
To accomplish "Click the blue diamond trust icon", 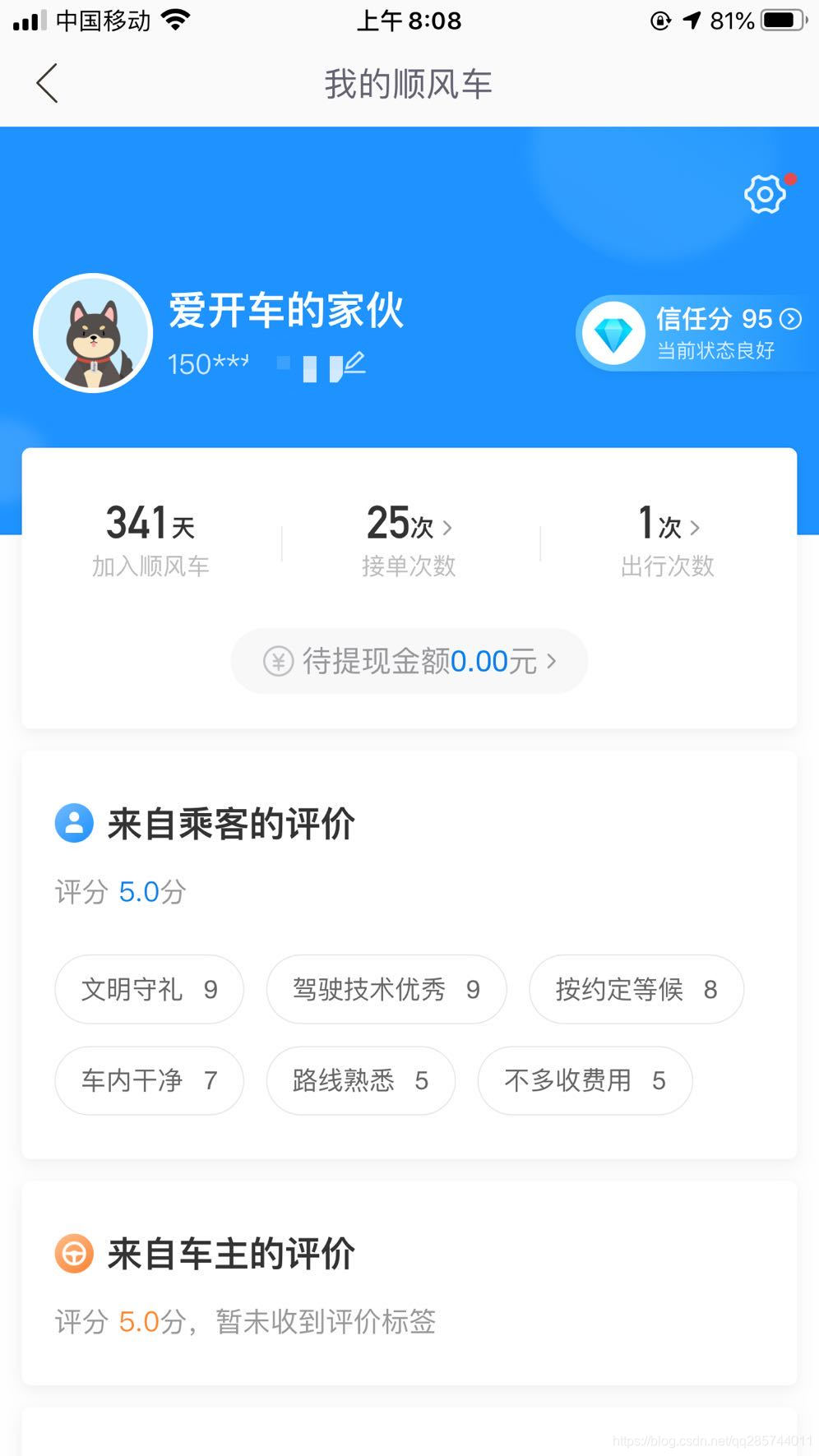I will (614, 332).
